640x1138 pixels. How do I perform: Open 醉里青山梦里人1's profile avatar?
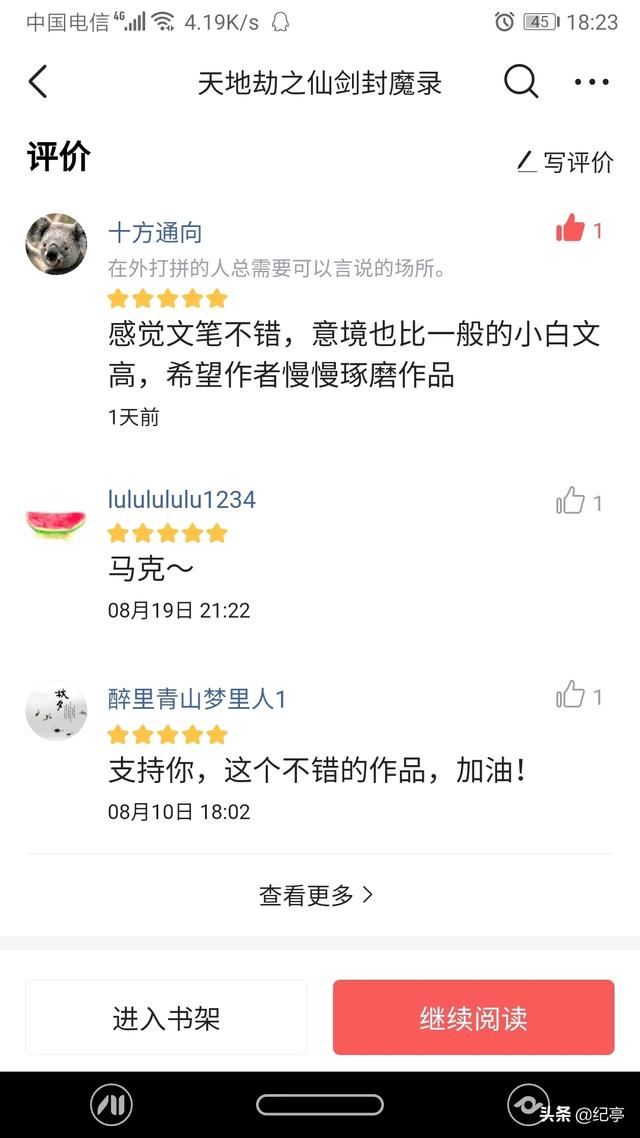pyautogui.click(x=56, y=711)
